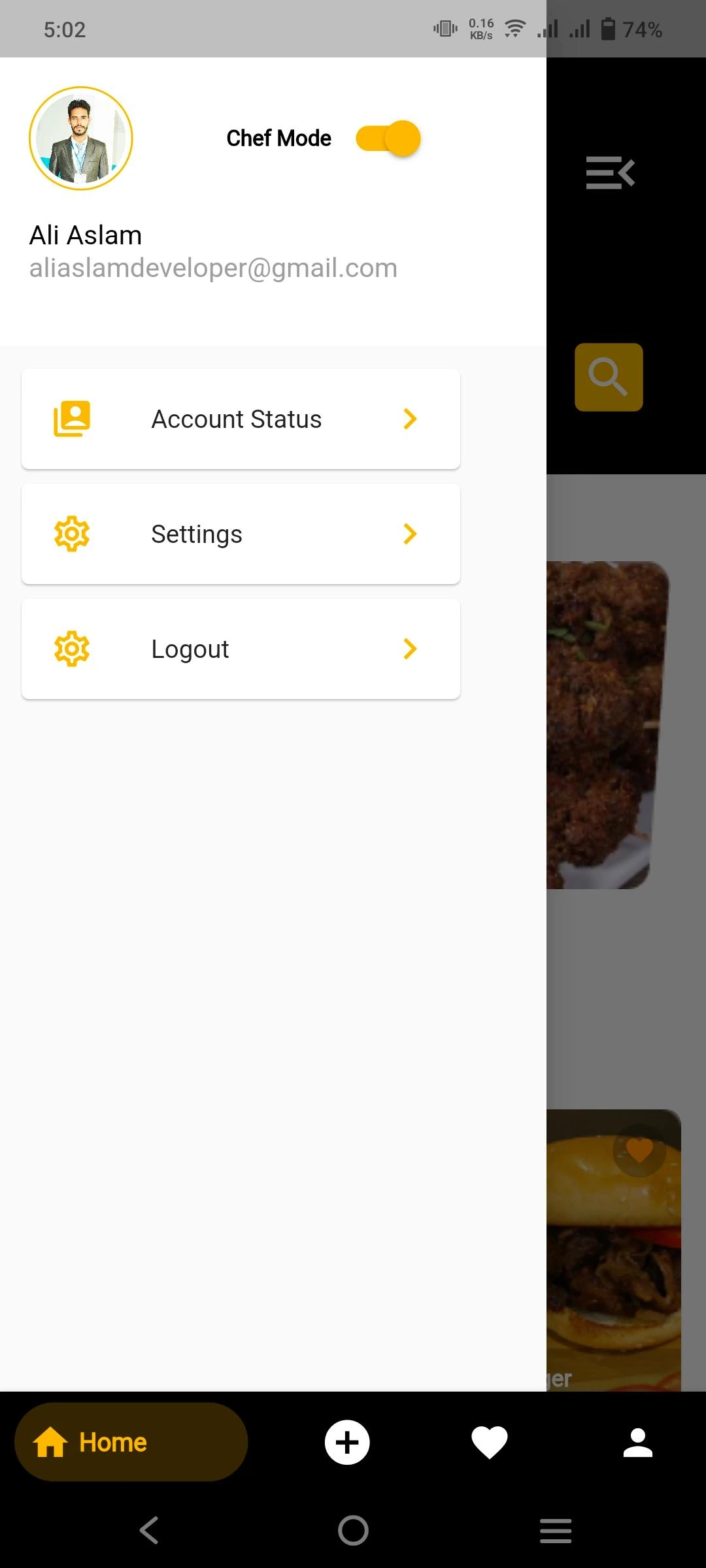The width and height of the screenshot is (706, 1568).
Task: Like the burger with the heart icon
Action: [639, 1150]
